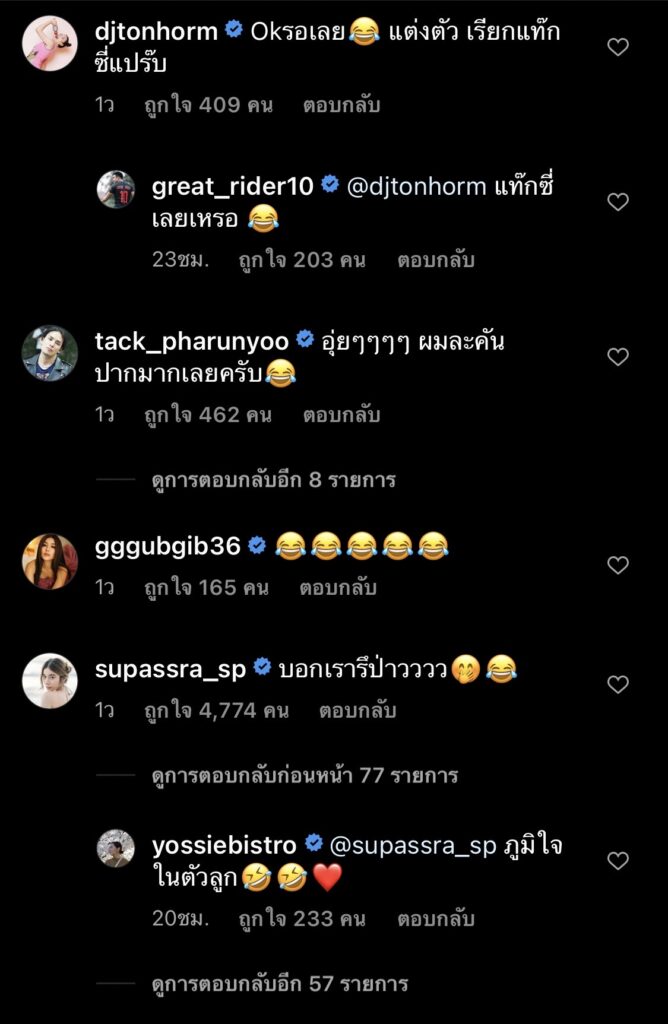This screenshot has height=1024, width=668.
Task: Reply to supassra_sp's comment
Action: (x=357, y=711)
